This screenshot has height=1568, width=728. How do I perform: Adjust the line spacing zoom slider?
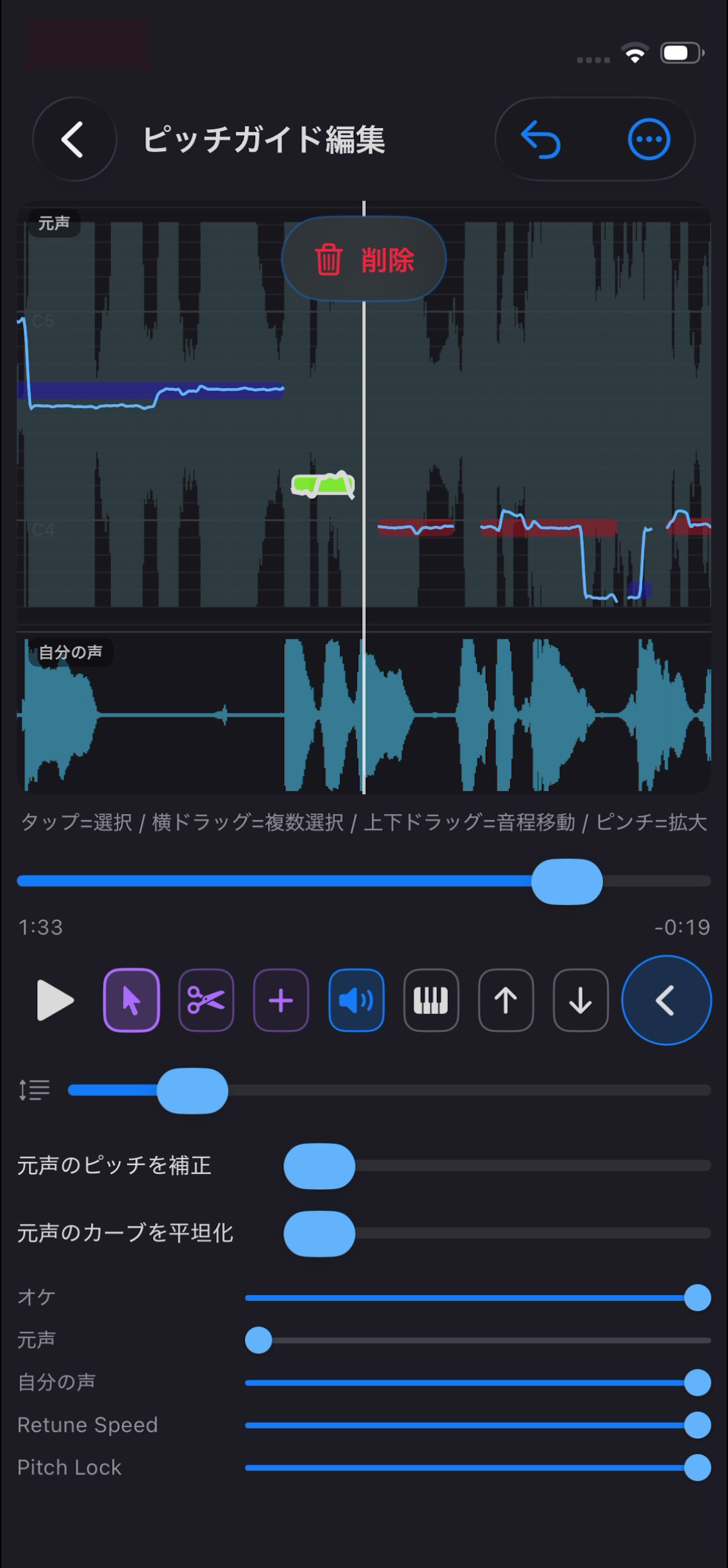point(390,1090)
